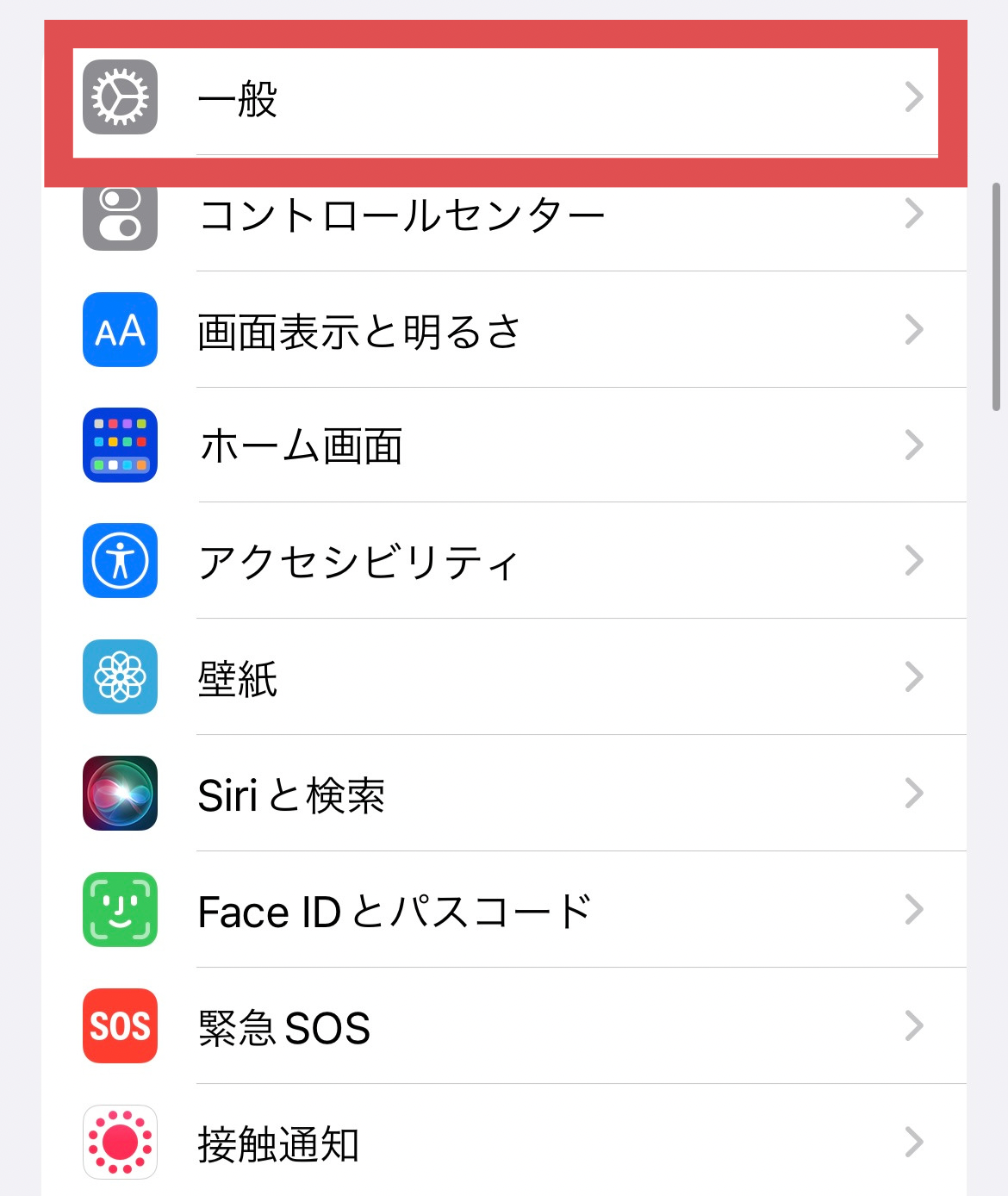Tap the Siriと検索 row

pyautogui.click(x=504, y=794)
